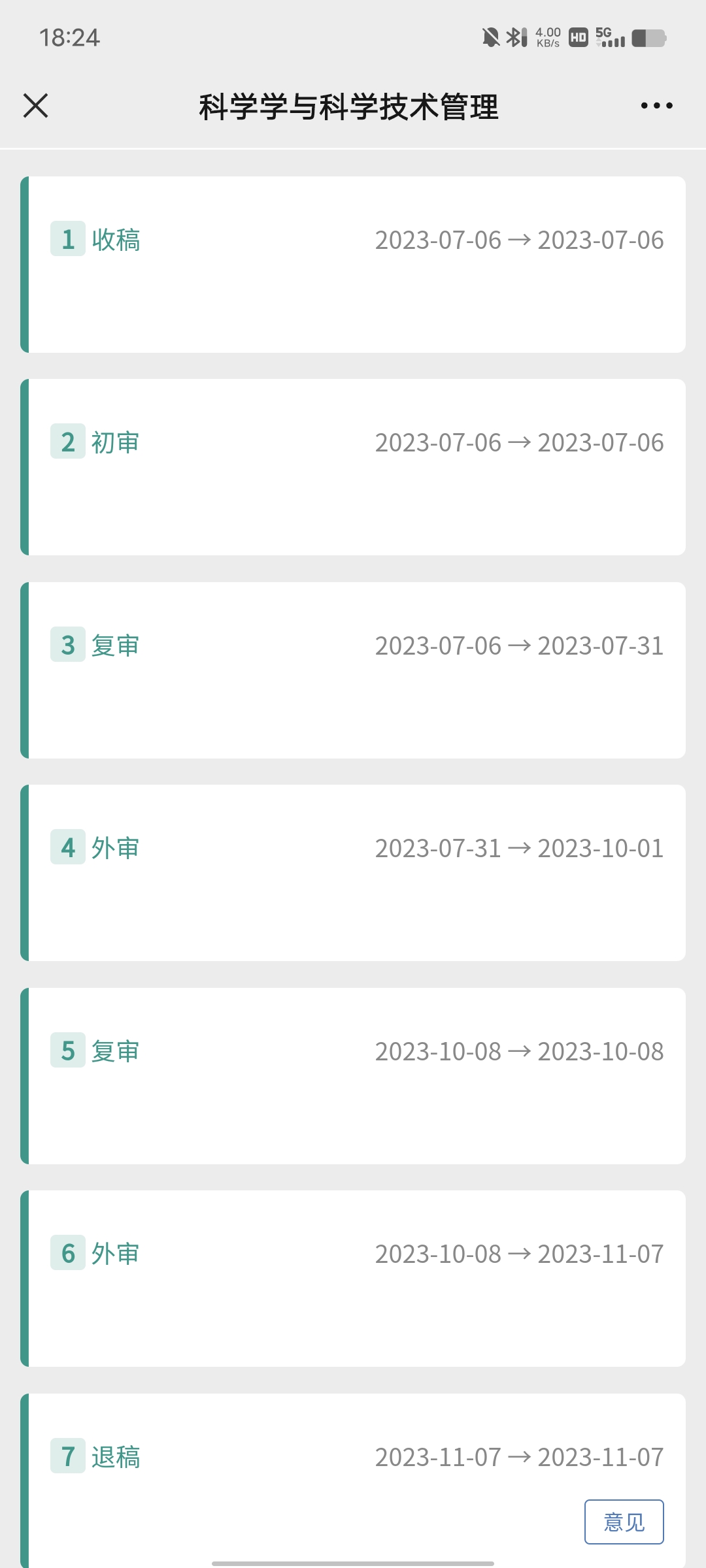Close the 科学学与科学技术管理 page
706x1568 pixels.
pos(36,105)
